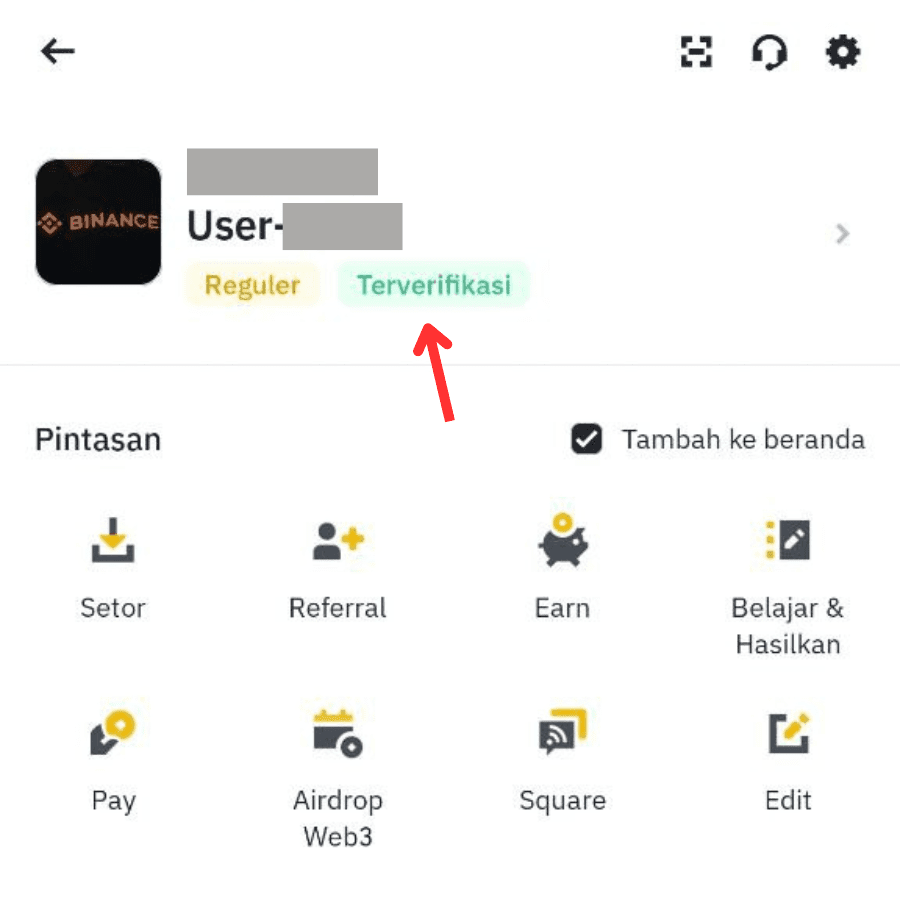Uncheck Tambah ke beranda
This screenshot has height=900, width=900.
(586, 439)
